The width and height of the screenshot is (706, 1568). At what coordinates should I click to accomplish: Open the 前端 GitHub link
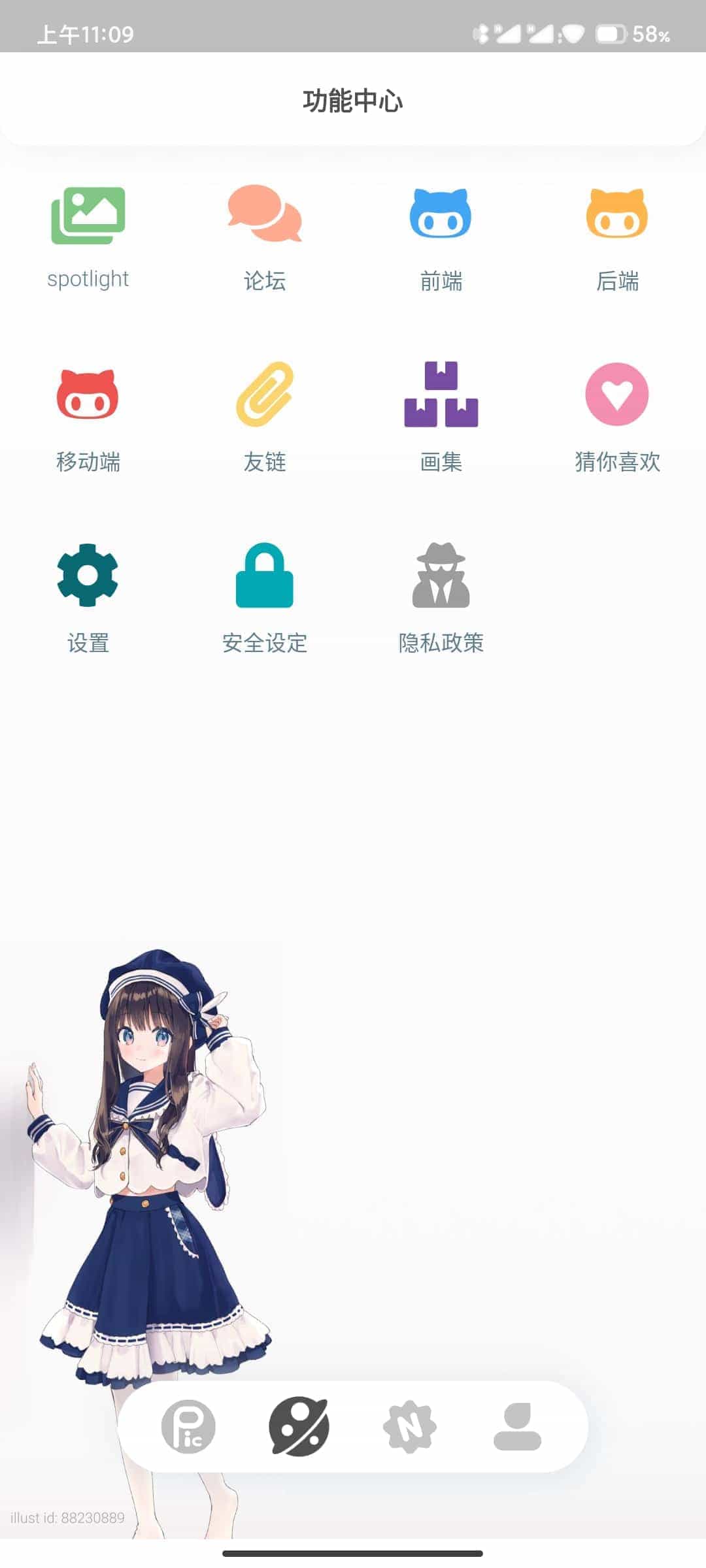click(x=441, y=237)
